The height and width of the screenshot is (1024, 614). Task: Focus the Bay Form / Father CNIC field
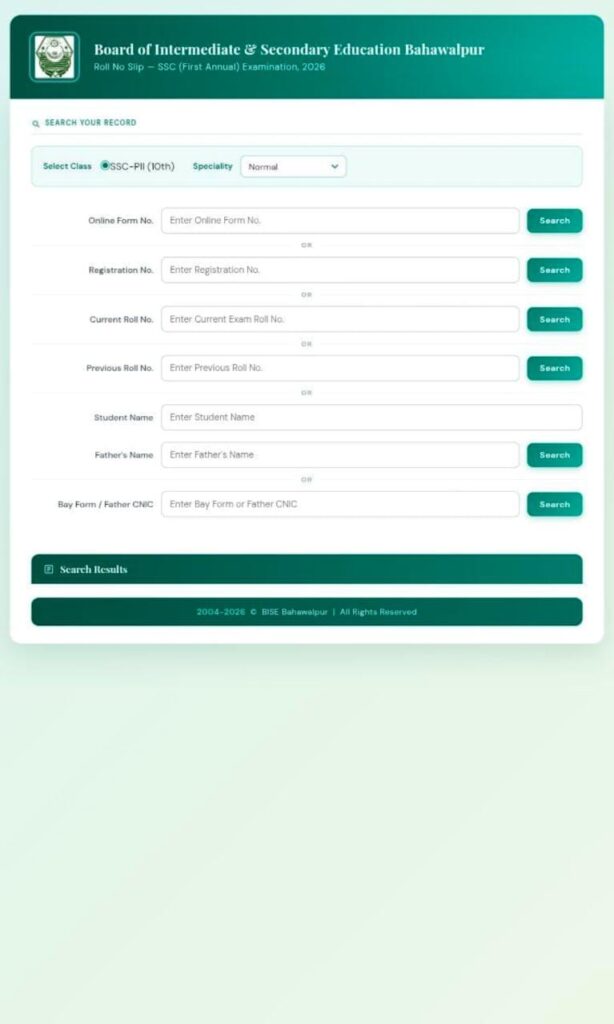point(340,504)
